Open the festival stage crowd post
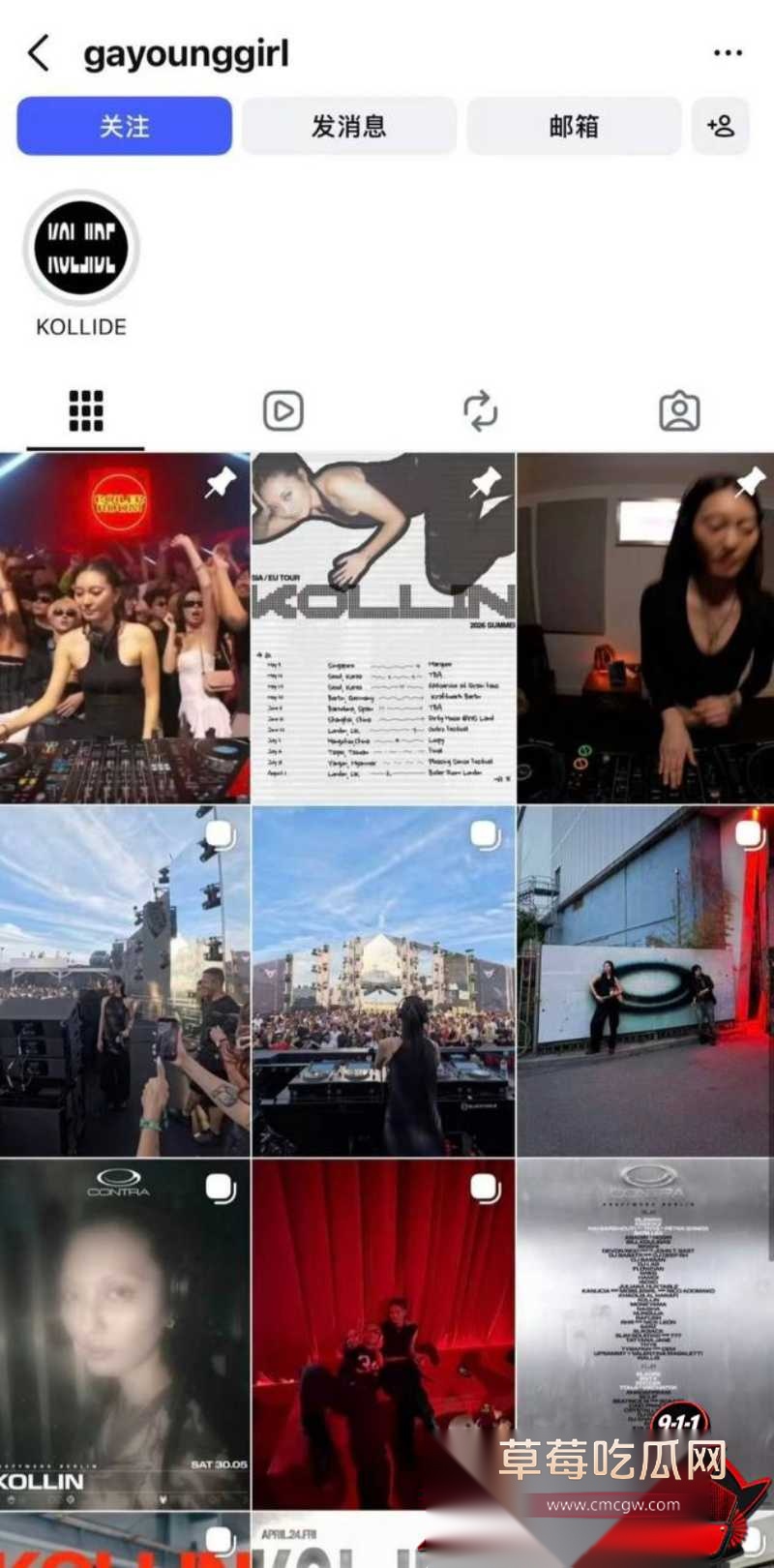Screen dimensions: 774x1568 tap(384, 981)
